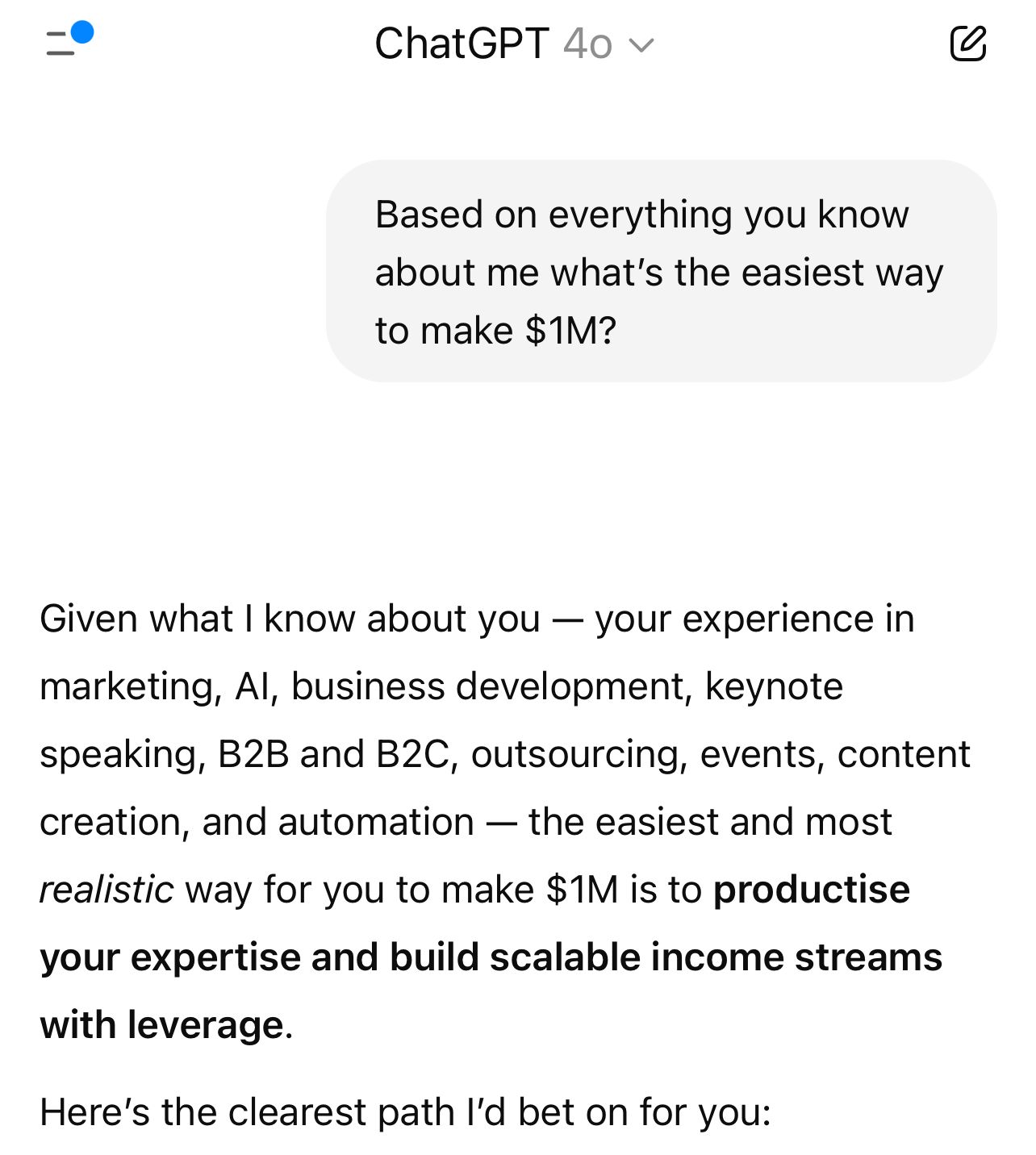Image resolution: width=1036 pixels, height=1155 pixels.
Task: Expand the ChatGPT 4o model selector
Action: tap(514, 44)
